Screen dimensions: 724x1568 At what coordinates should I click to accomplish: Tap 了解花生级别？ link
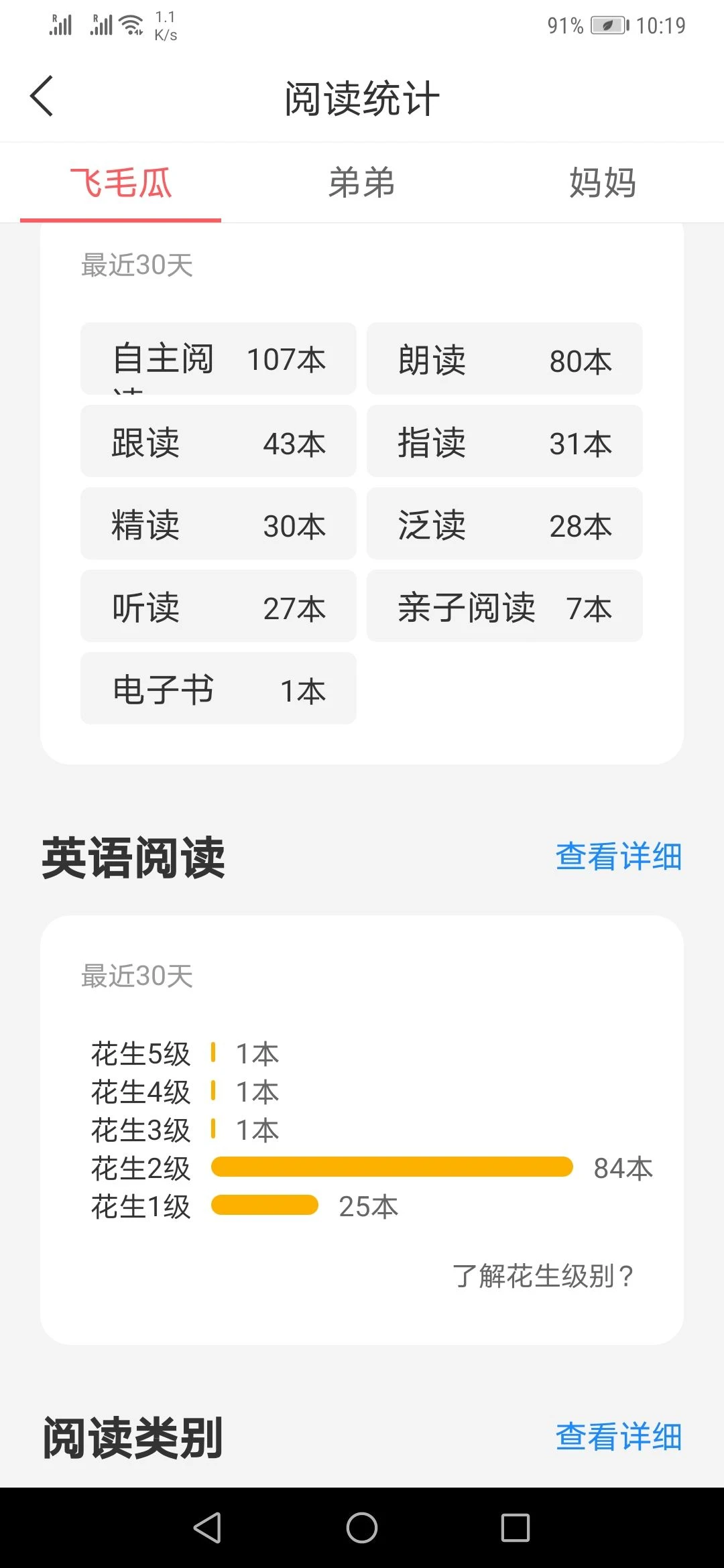(544, 1276)
